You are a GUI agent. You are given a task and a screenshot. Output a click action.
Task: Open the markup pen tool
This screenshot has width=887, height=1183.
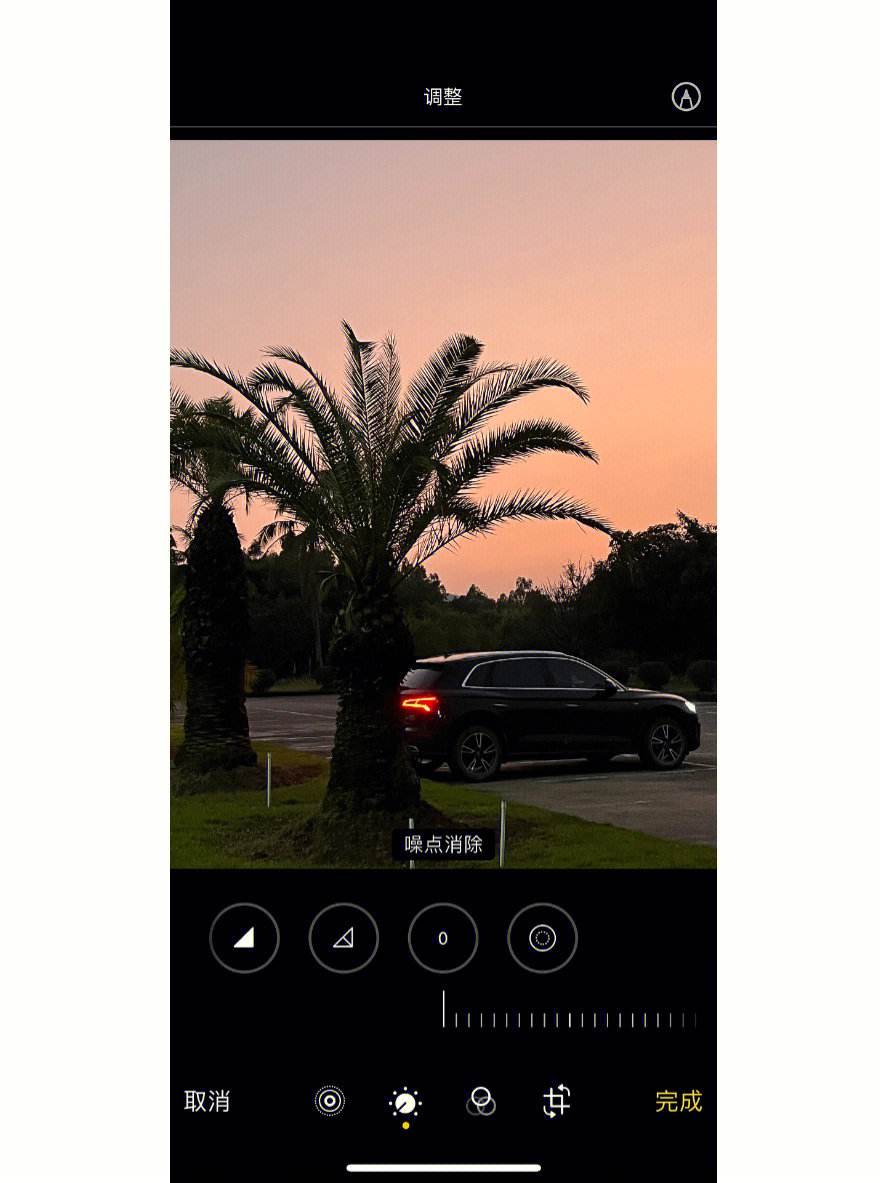click(685, 97)
